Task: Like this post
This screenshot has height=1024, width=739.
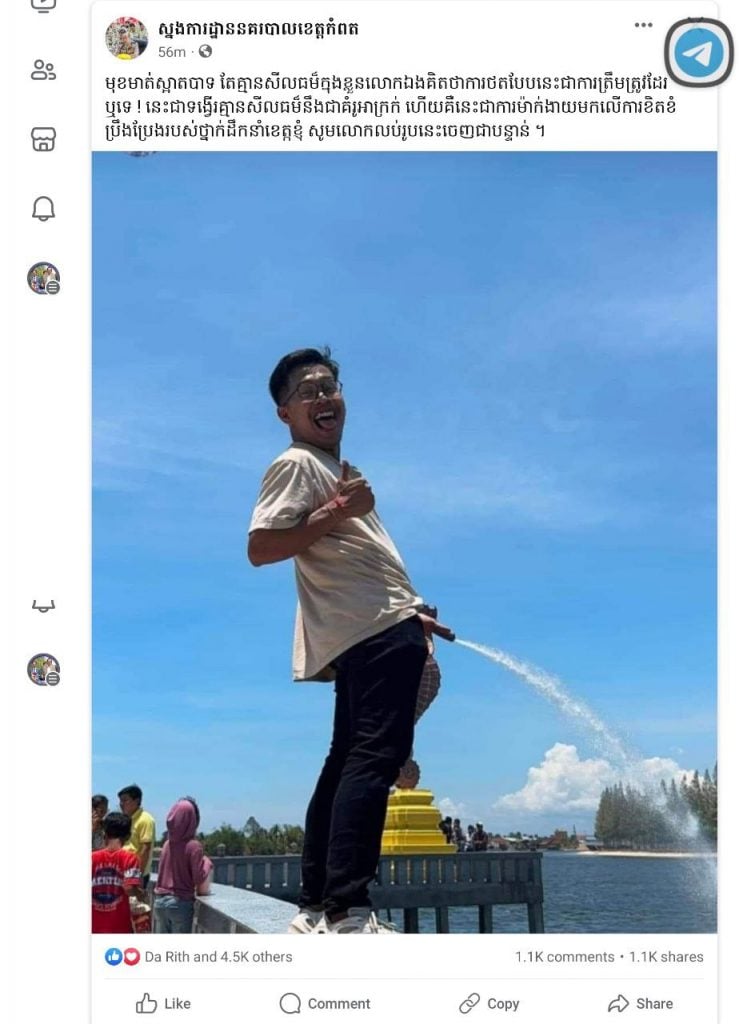Action: [162, 1003]
